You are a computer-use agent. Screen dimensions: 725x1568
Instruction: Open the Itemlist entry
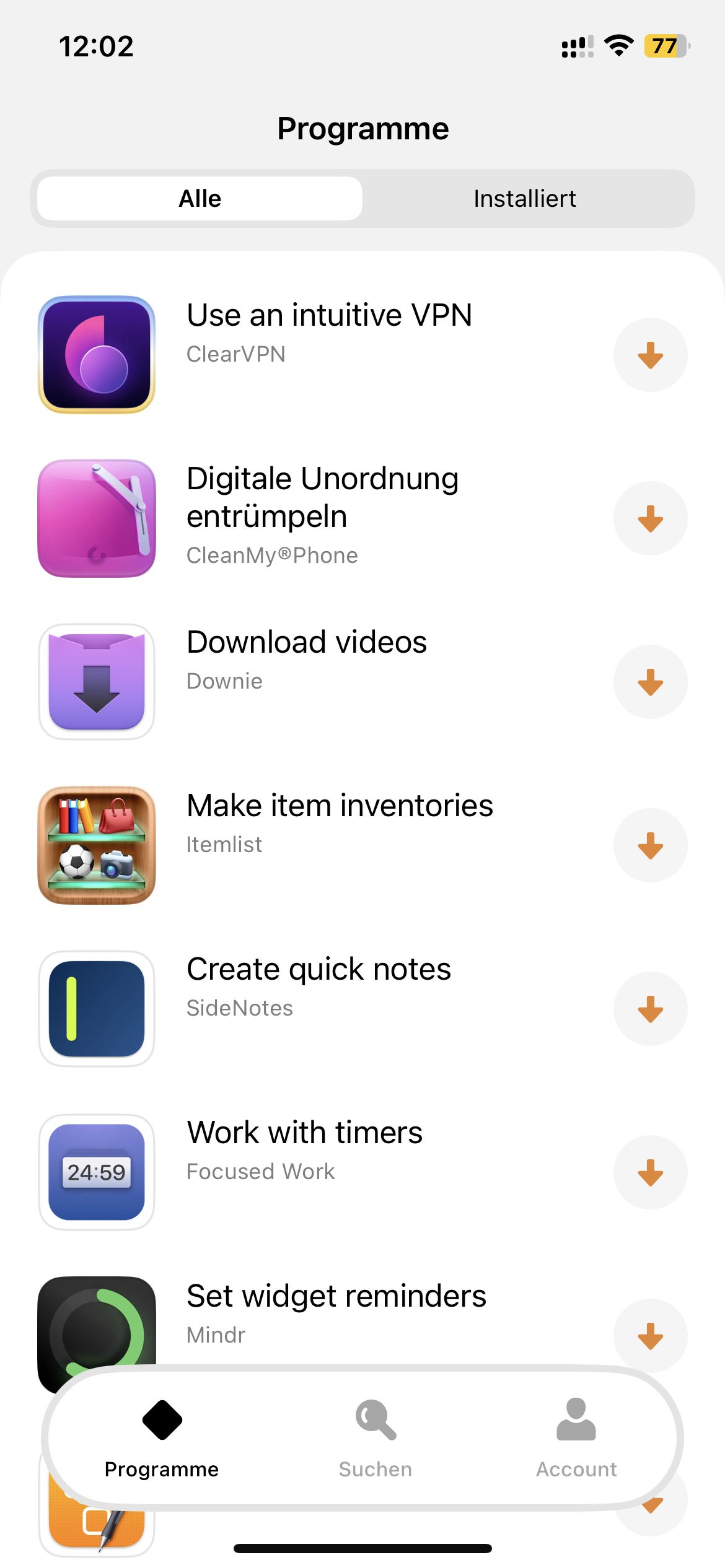point(340,822)
